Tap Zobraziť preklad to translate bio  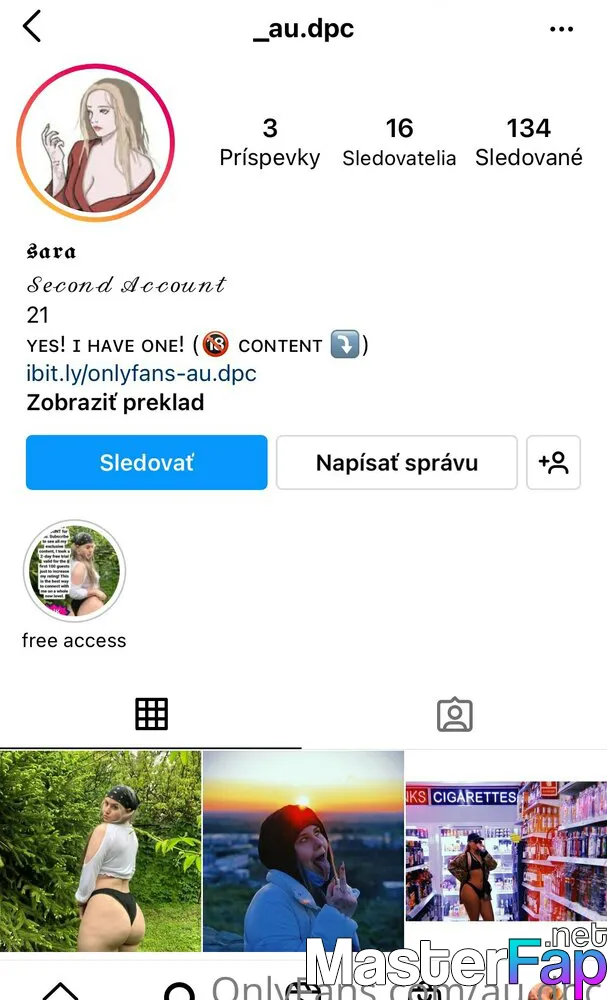[115, 402]
